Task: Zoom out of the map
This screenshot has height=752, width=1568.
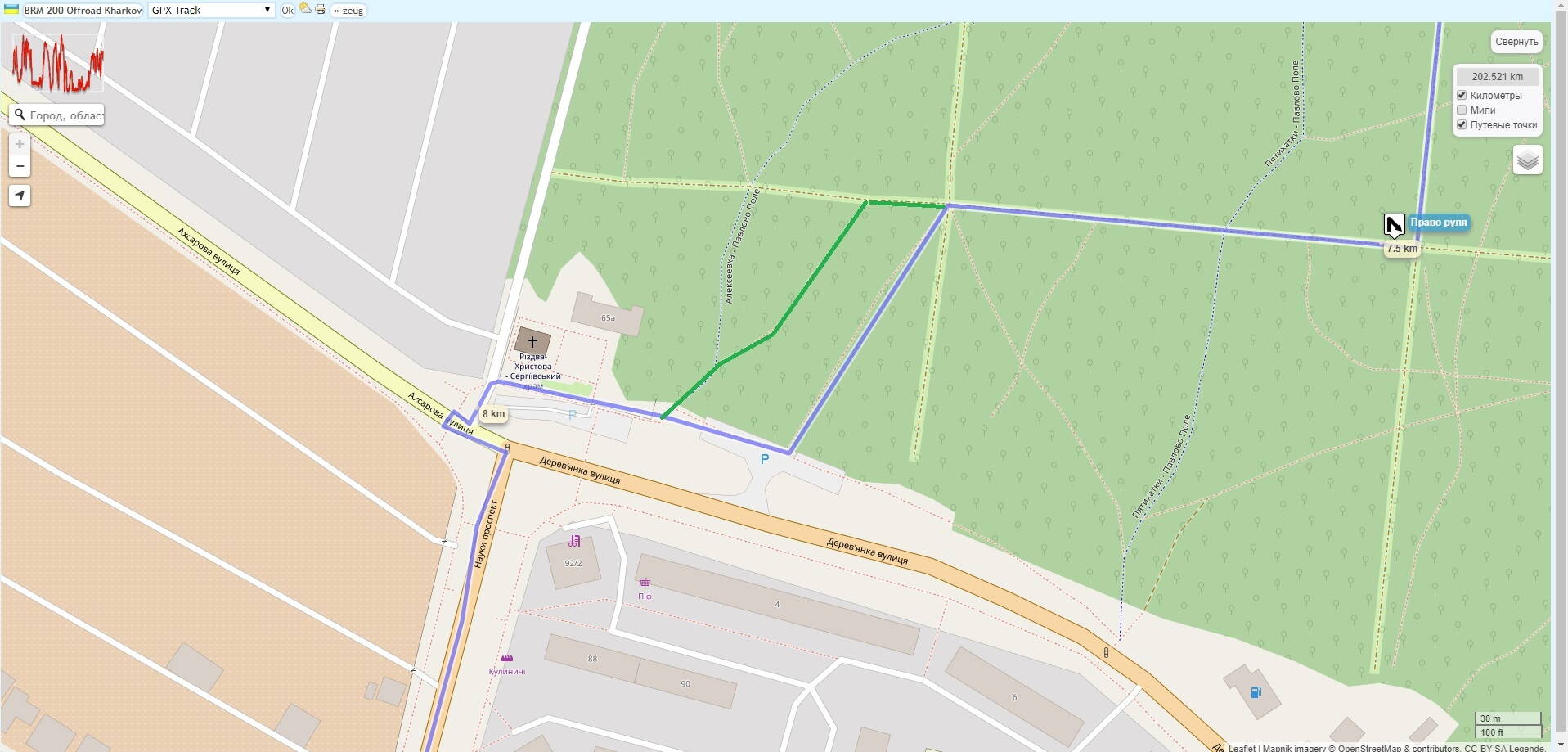Action: 20,166
